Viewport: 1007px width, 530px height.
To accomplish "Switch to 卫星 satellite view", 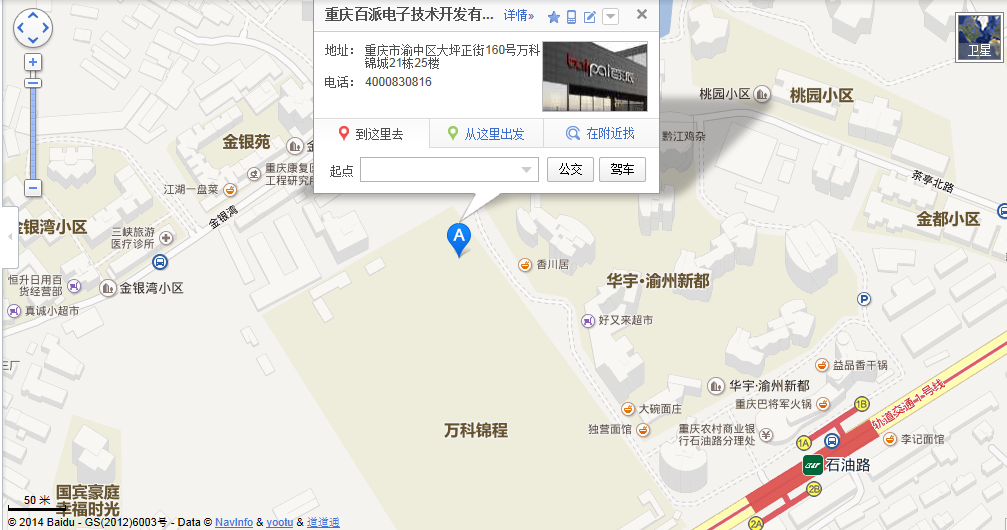I will [979, 38].
